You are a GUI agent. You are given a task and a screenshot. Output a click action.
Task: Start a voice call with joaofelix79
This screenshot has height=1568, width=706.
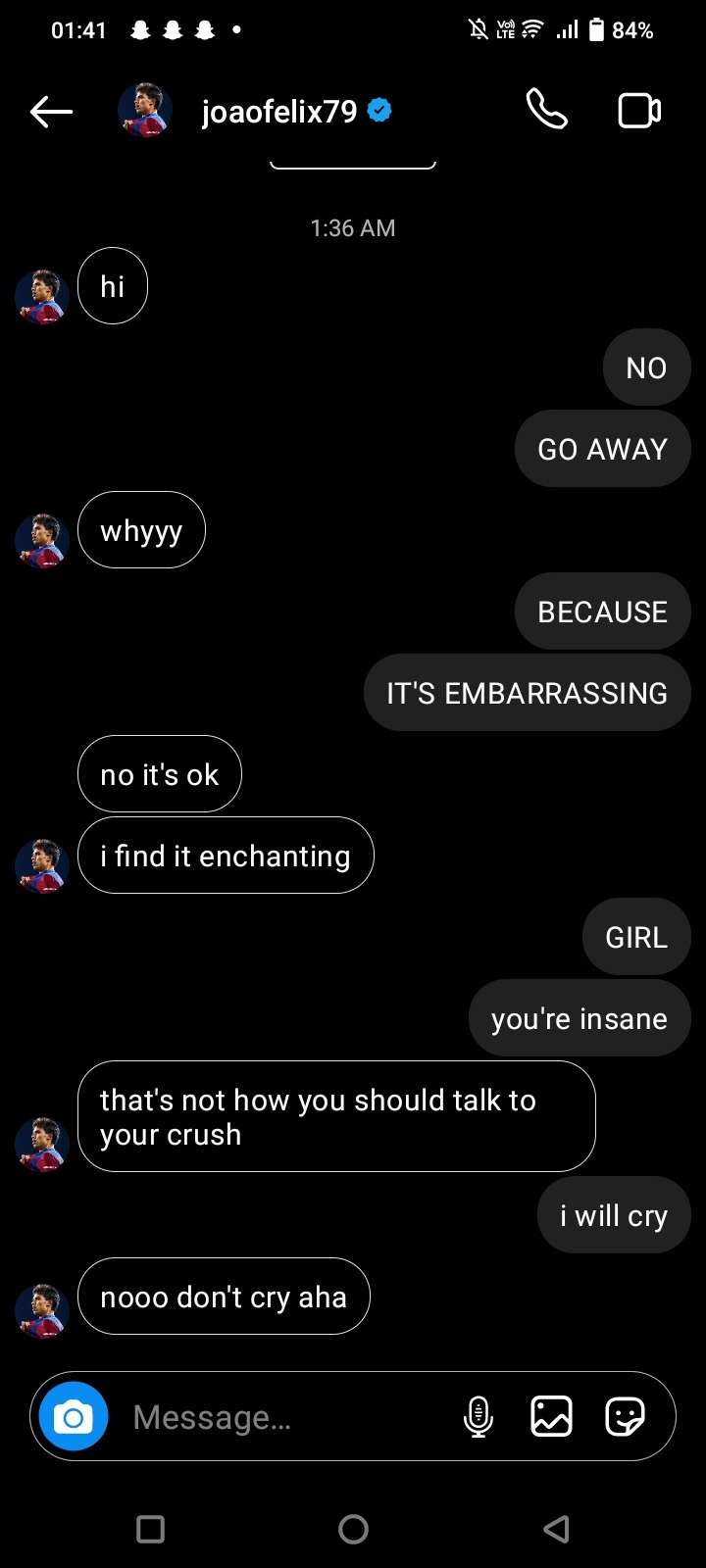(x=546, y=110)
